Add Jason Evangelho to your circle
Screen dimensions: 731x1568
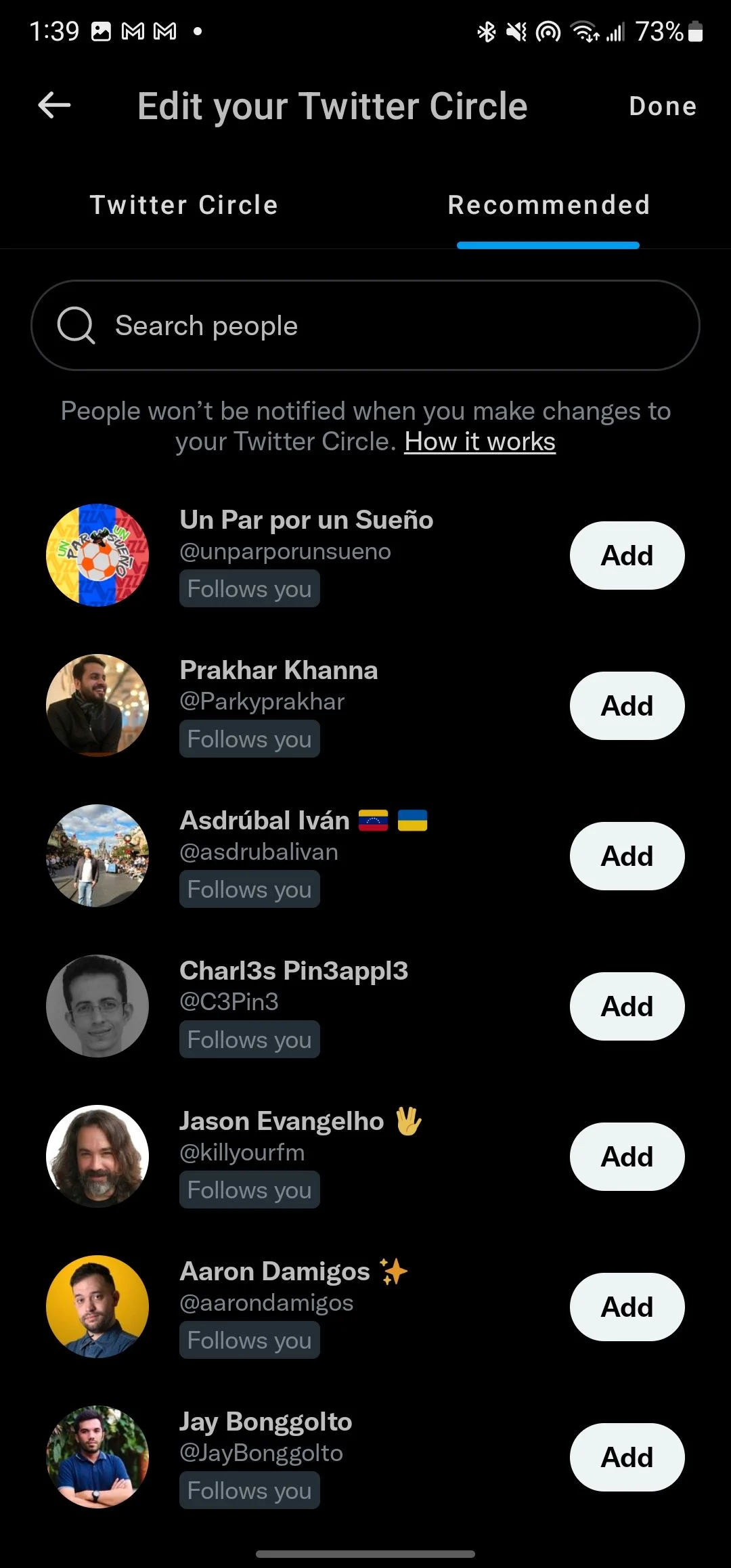coord(627,1157)
